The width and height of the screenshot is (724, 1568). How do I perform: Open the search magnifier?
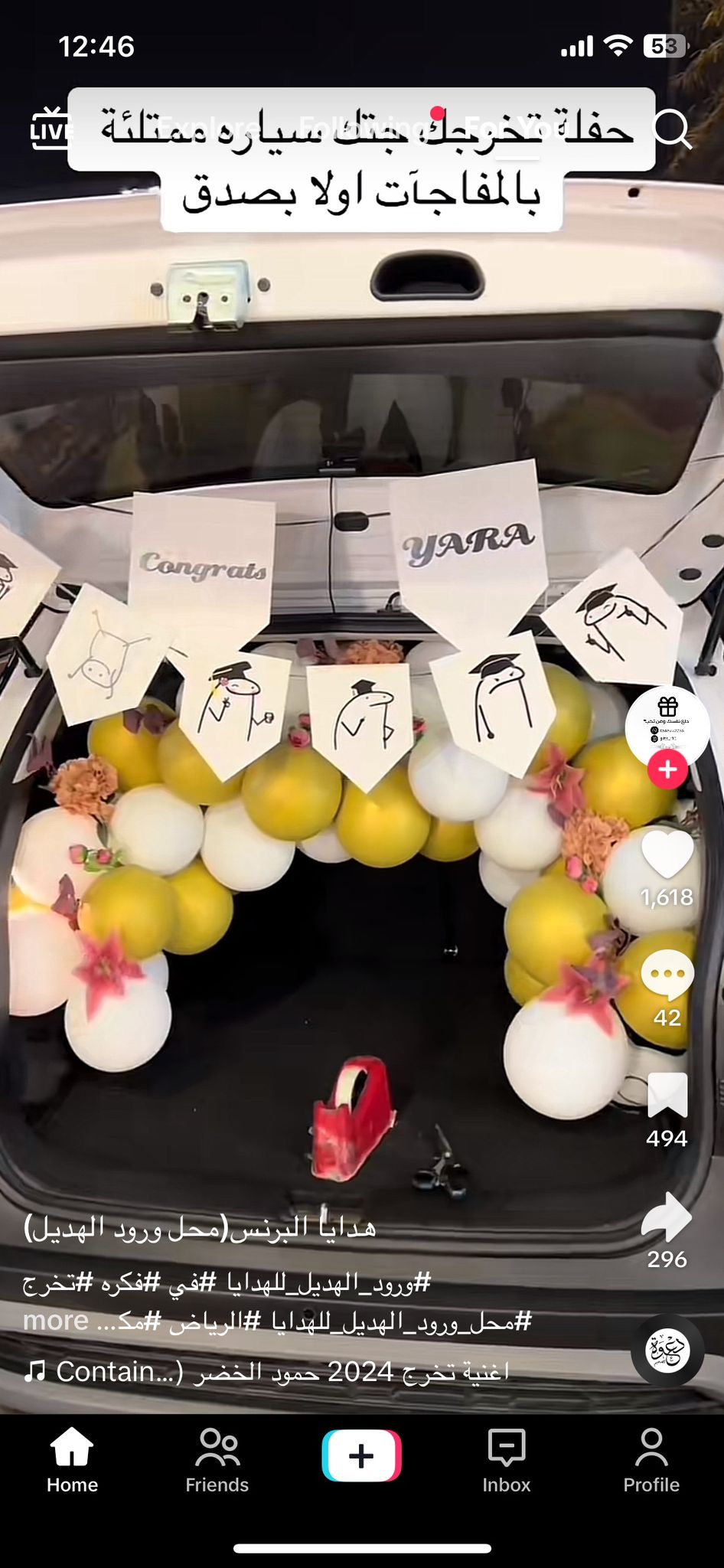(673, 129)
